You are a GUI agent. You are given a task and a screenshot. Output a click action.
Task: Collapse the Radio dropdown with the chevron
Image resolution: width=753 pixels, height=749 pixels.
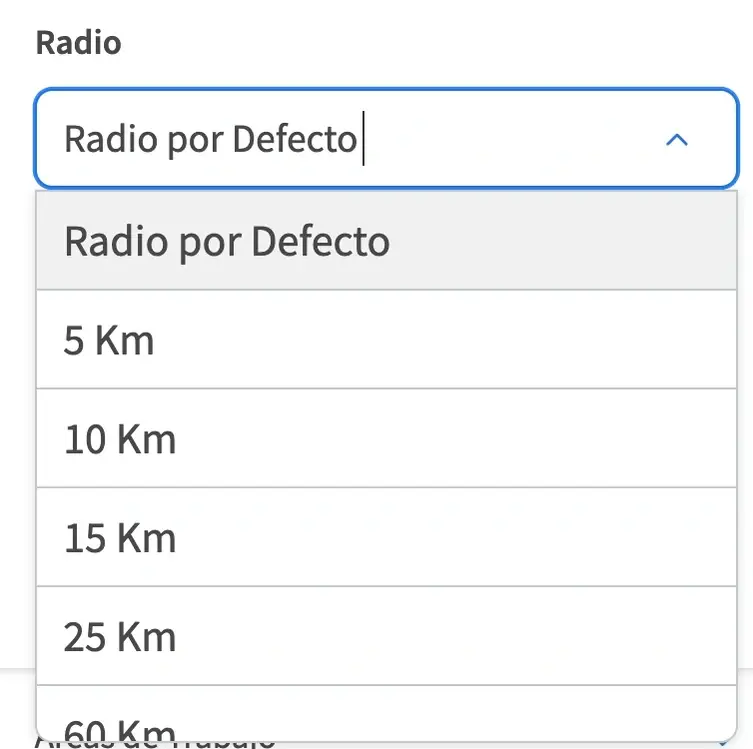[x=677, y=140]
